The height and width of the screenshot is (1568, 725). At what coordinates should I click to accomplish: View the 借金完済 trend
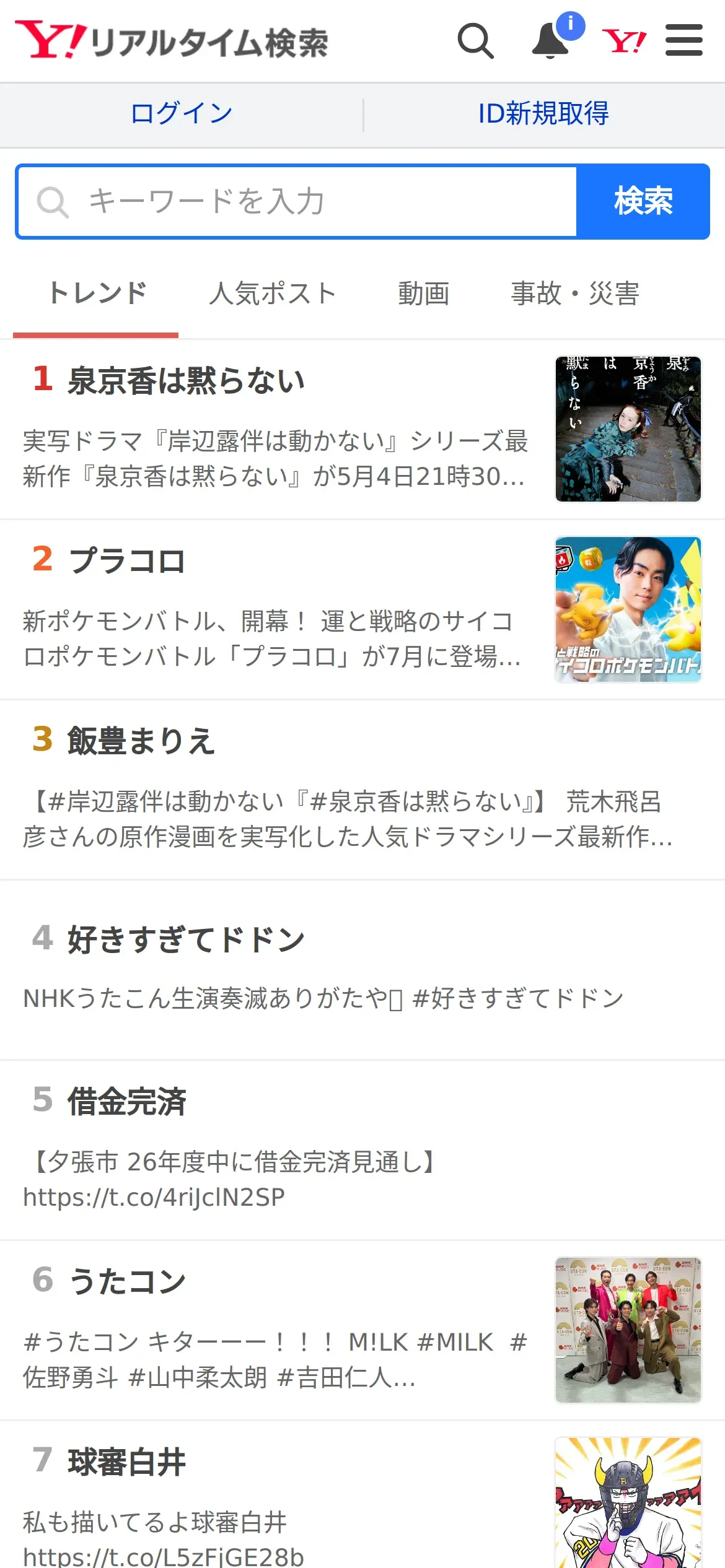tap(127, 1102)
